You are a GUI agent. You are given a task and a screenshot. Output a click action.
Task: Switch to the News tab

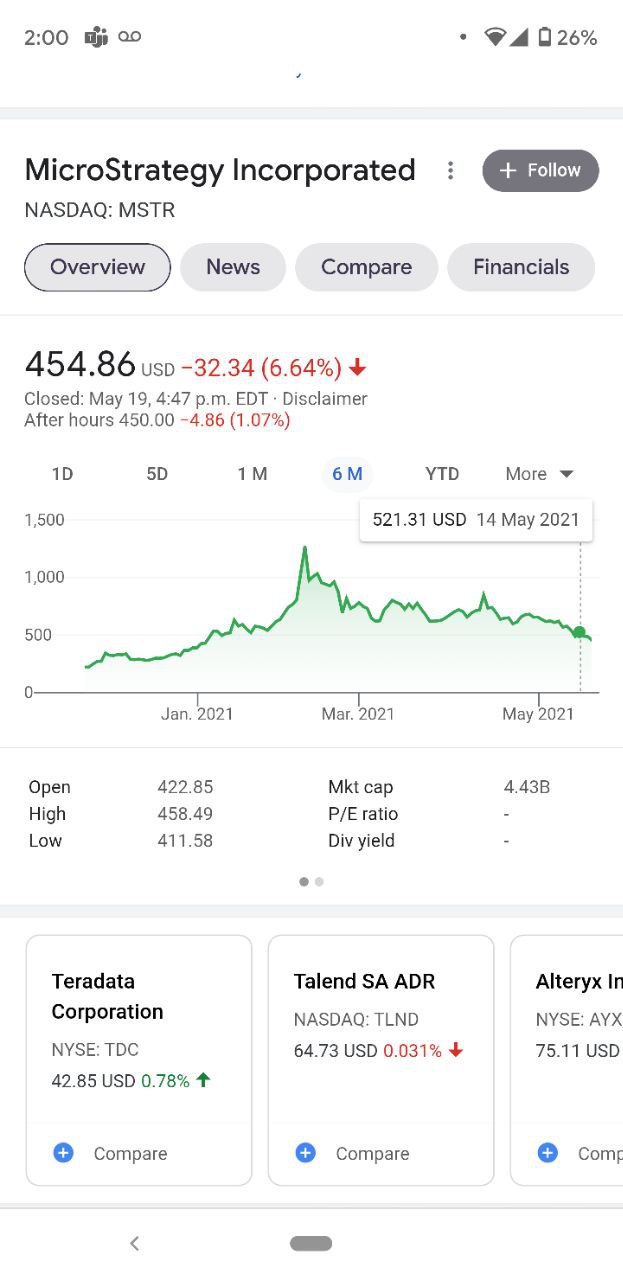[x=233, y=267]
